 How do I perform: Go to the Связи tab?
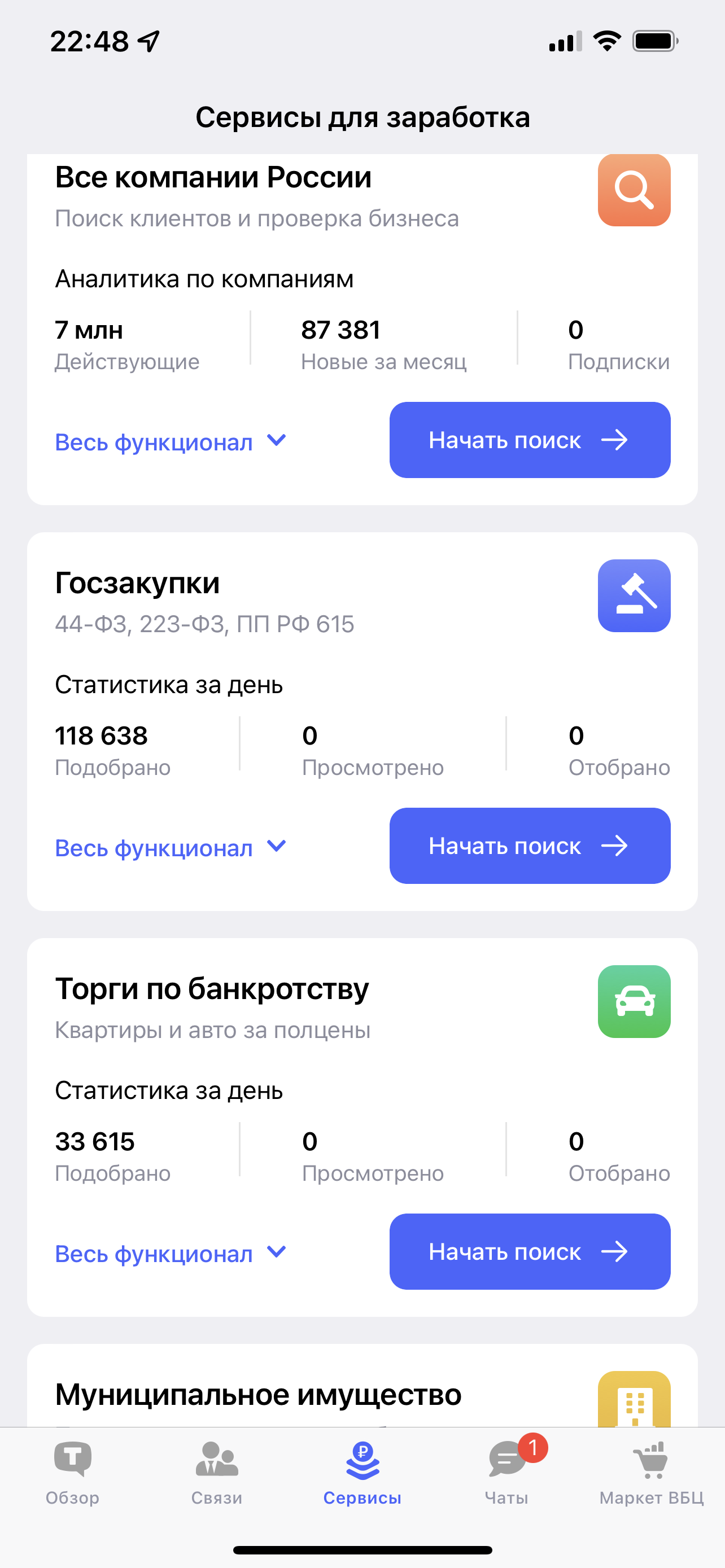click(217, 1473)
